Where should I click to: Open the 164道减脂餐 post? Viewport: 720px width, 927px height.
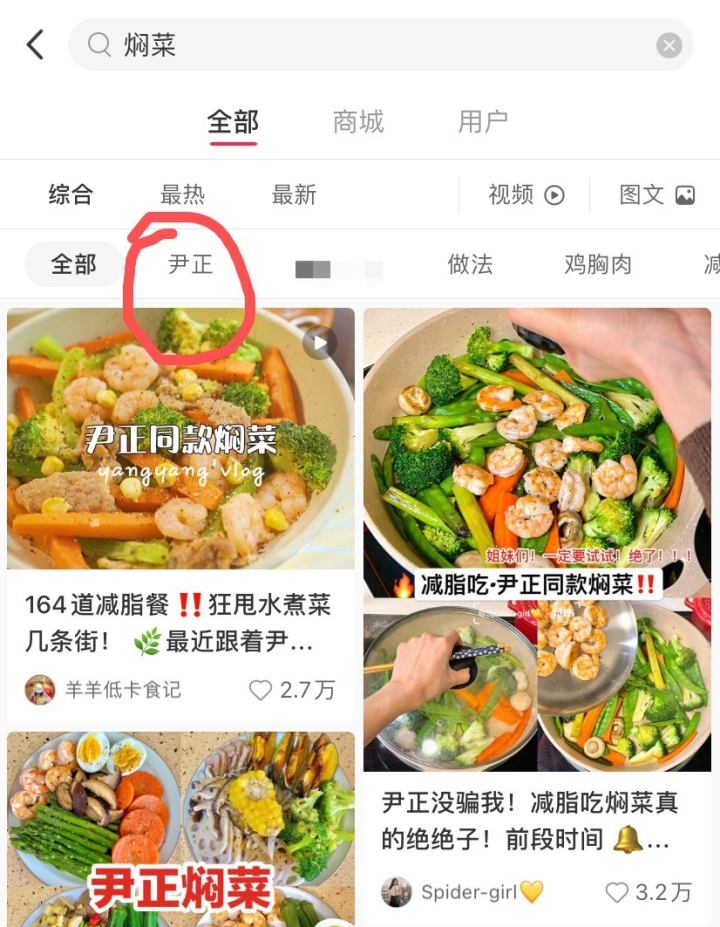tap(180, 622)
